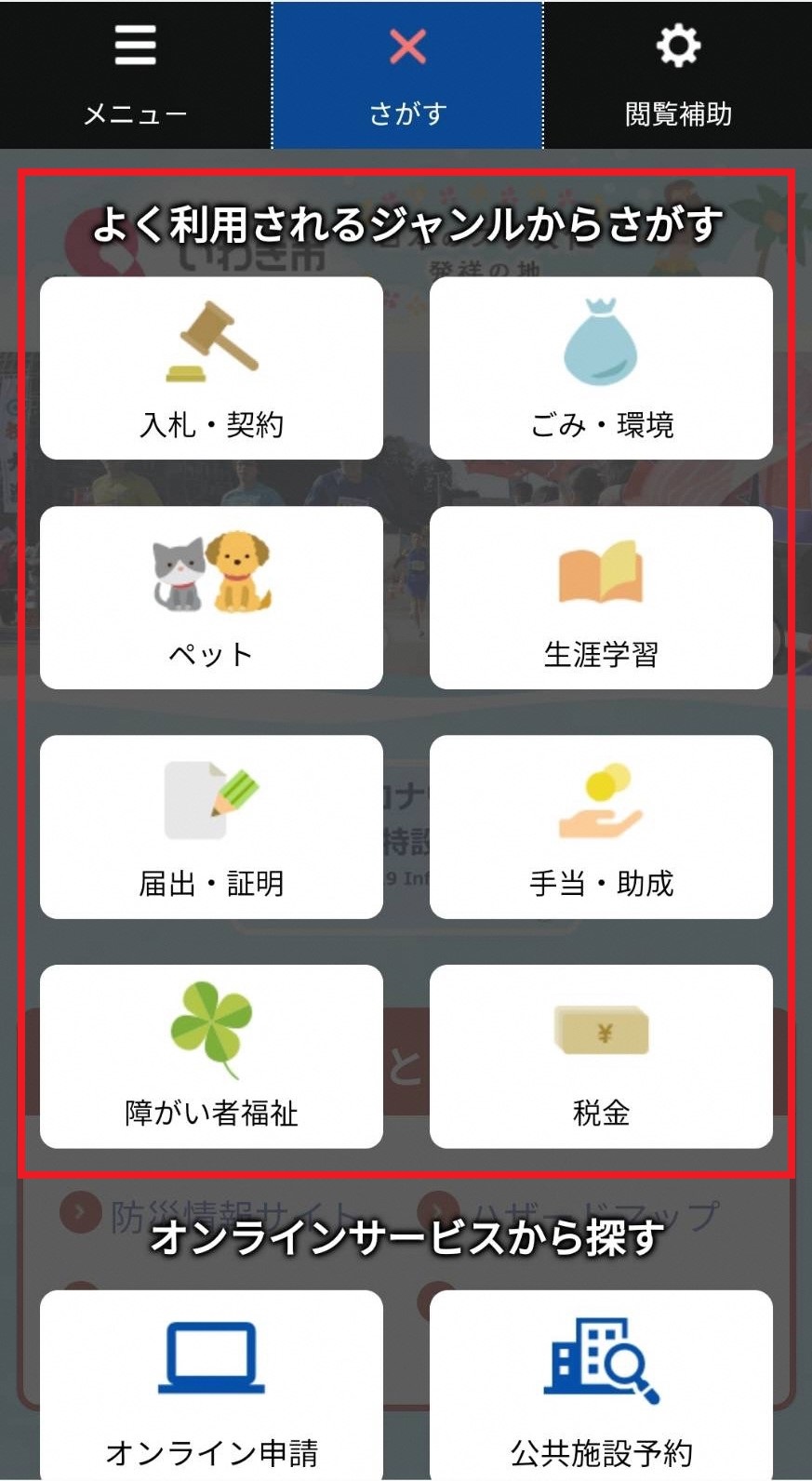Close the さがす search panel
The width and height of the screenshot is (812, 1481).
coord(407,74)
